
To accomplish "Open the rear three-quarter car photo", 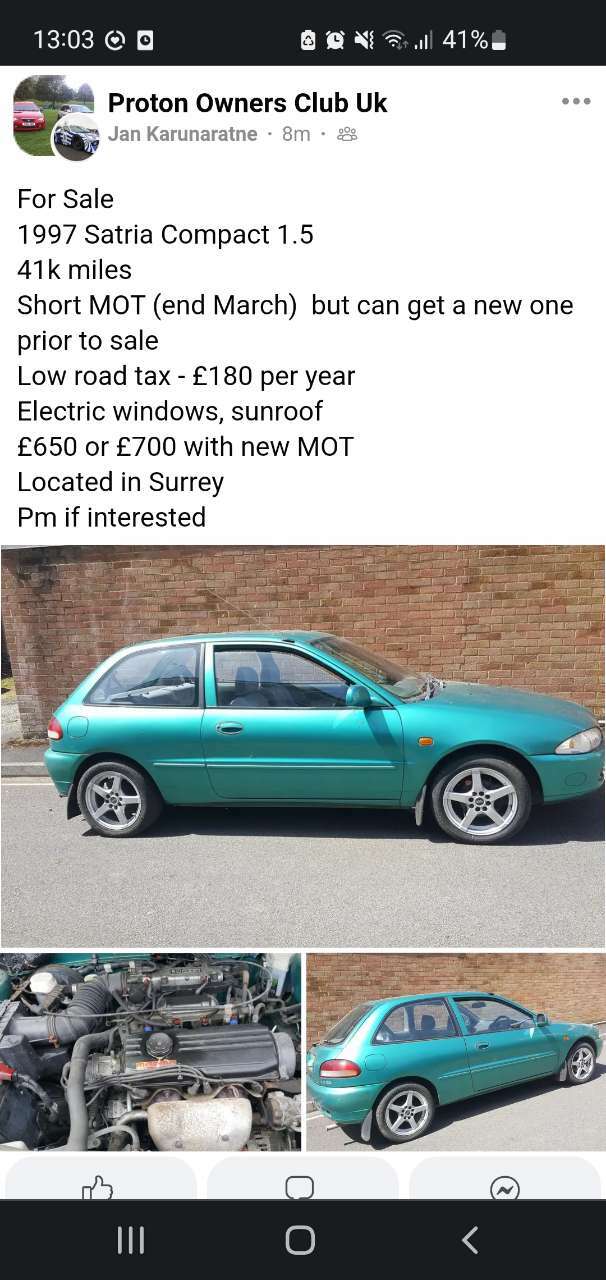I will click(456, 1052).
